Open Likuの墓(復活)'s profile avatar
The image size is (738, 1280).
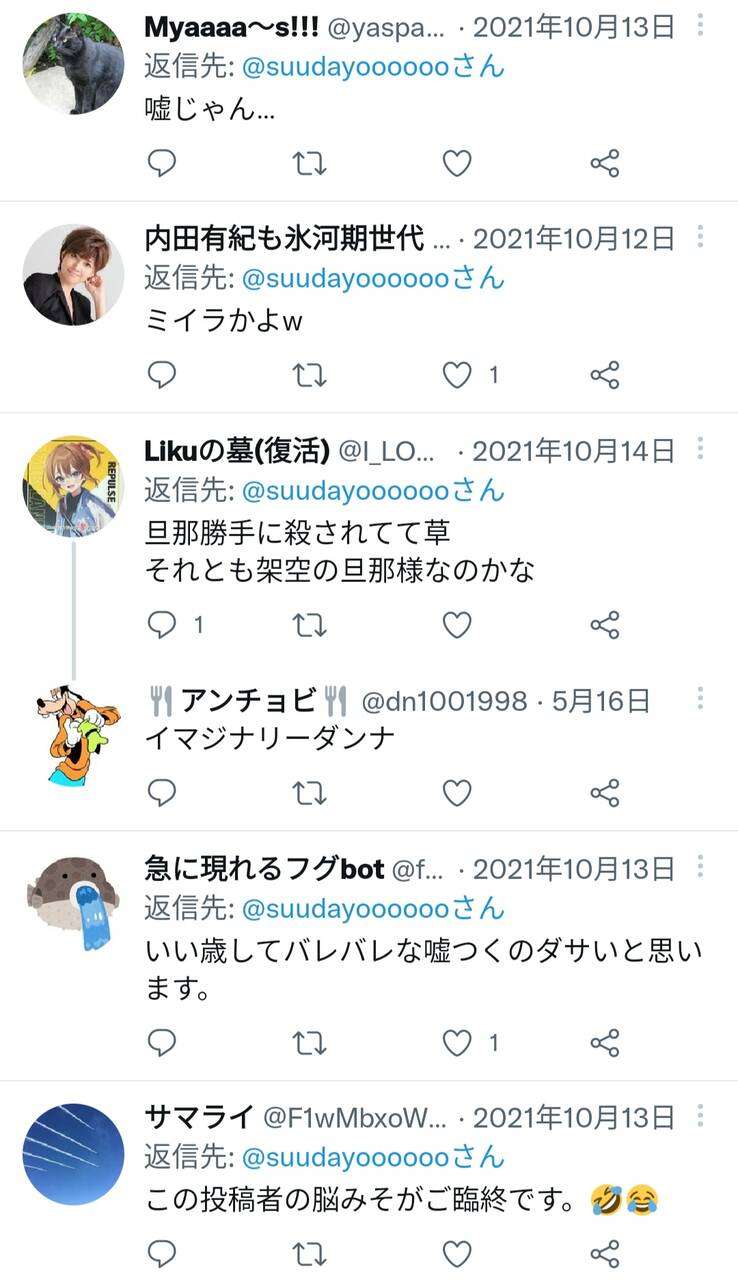(73, 486)
